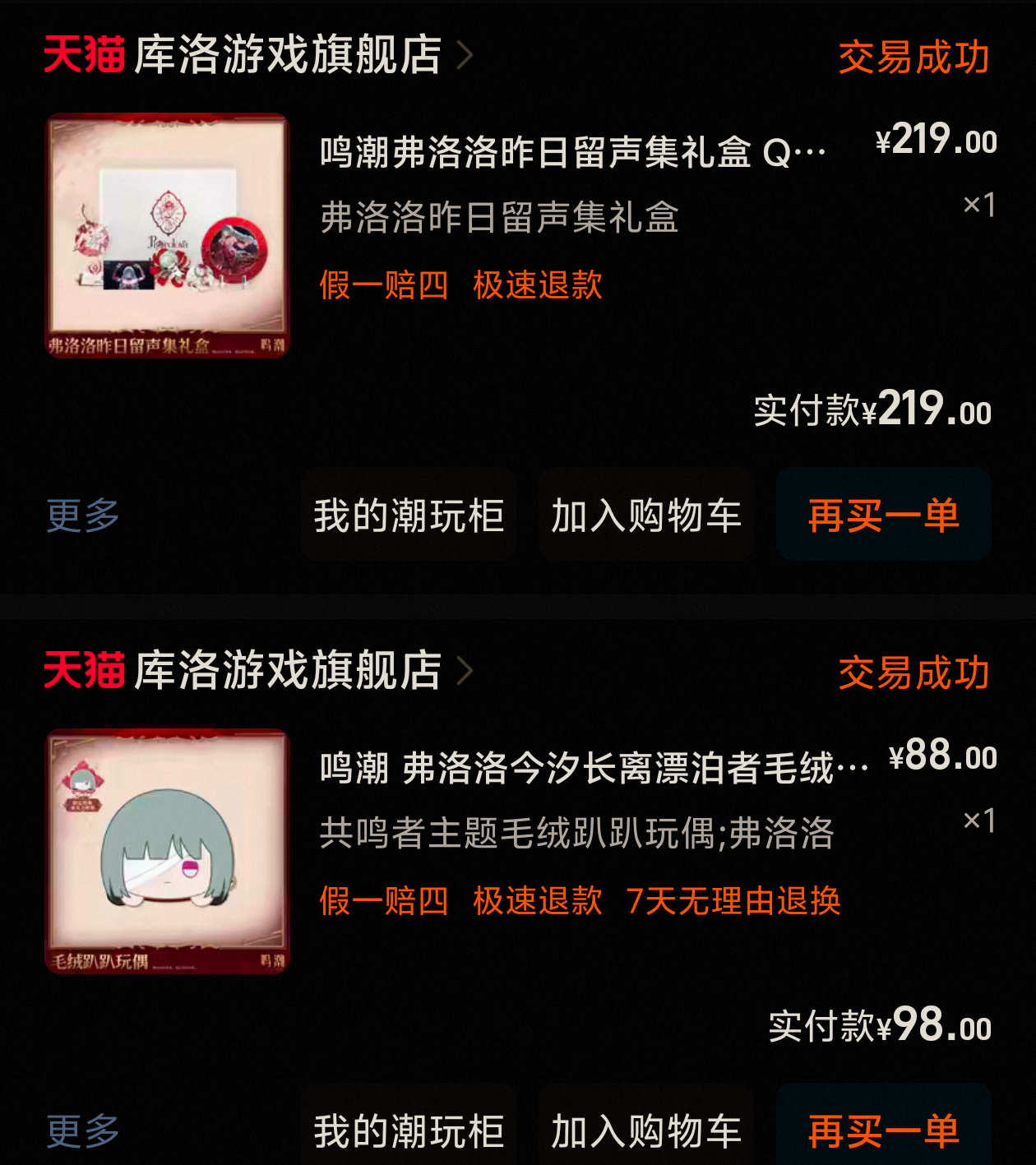1036x1165 pixels.
Task: Open the 库洛游戏旗舰店 store for the ¥98 order
Action: (x=286, y=671)
